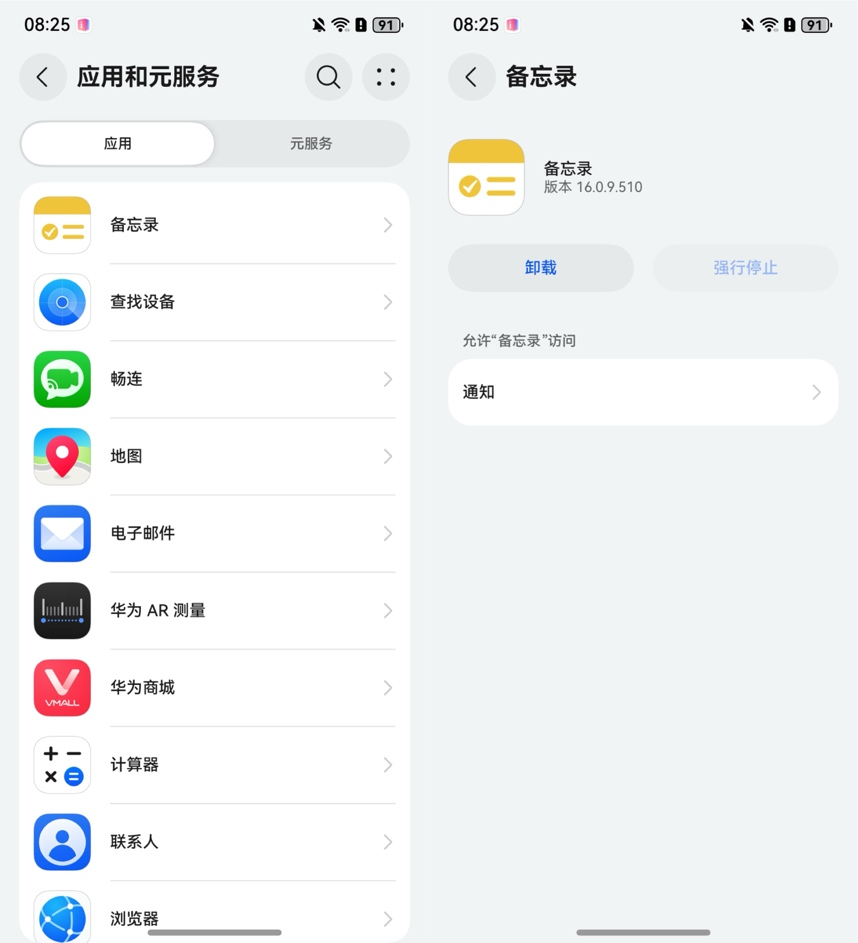Click the 浏览器 browser globe icon
The height and width of the screenshot is (943, 858).
(62, 914)
